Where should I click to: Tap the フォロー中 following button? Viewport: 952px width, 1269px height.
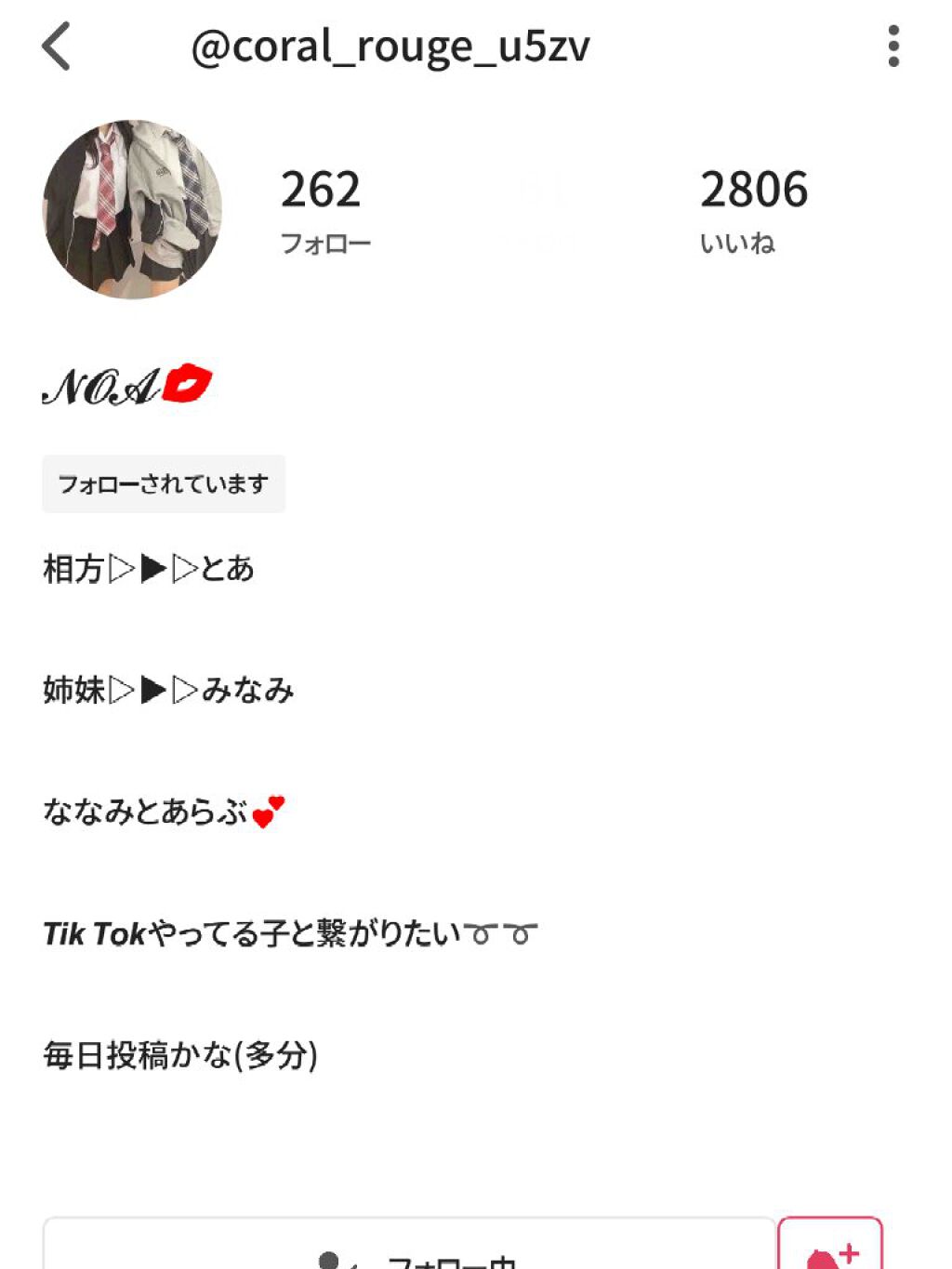tap(409, 1250)
